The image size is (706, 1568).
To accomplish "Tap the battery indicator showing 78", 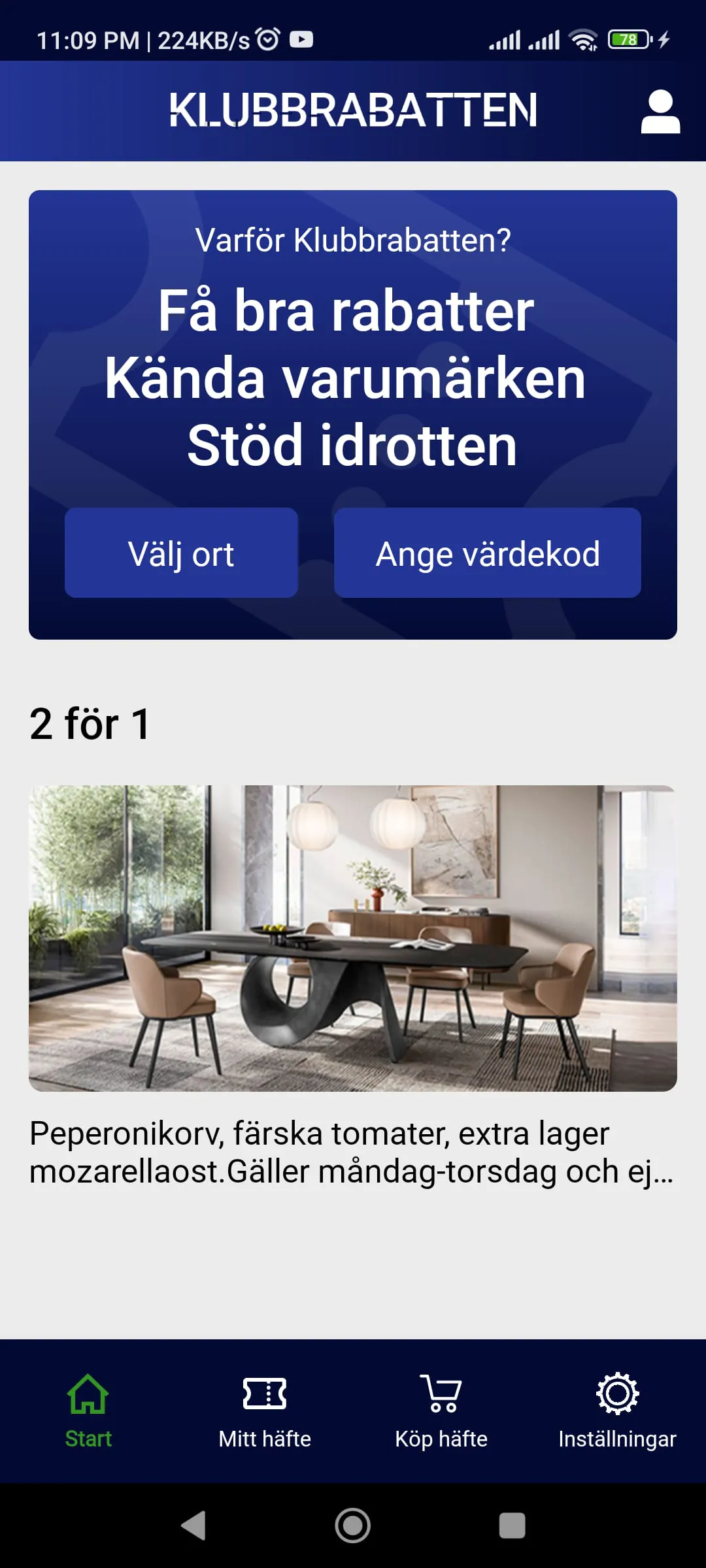I will tap(627, 39).
